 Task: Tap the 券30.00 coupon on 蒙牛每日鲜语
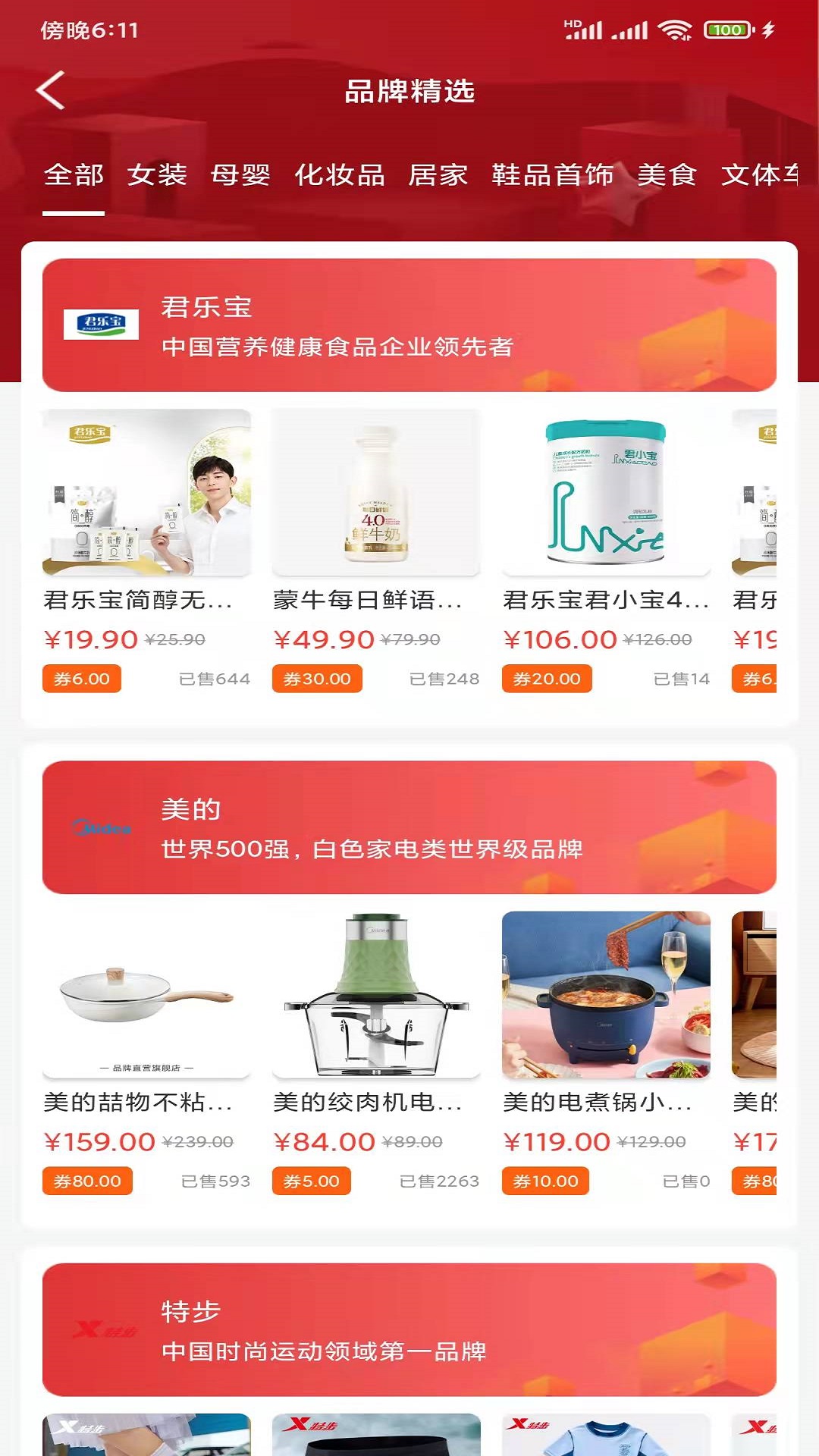[318, 679]
